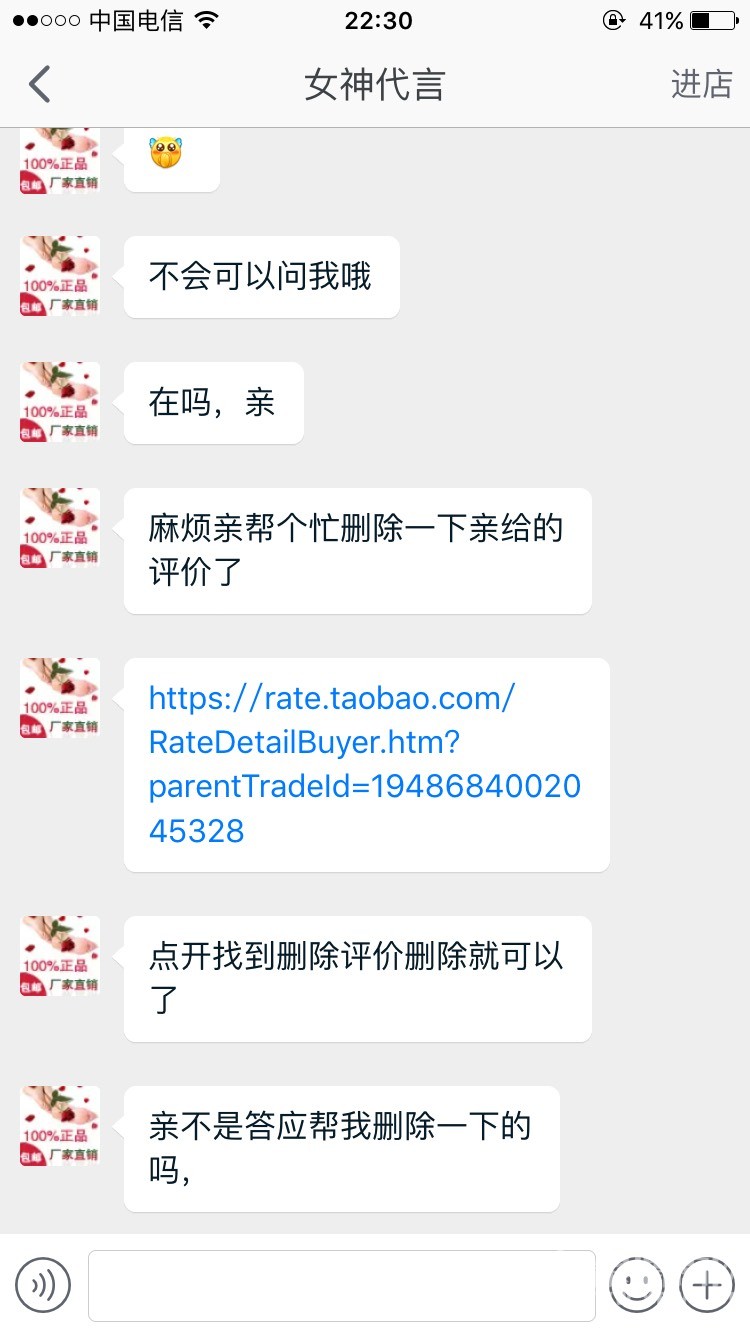Open seller avatar beside 不会可以问我哦

pos(60,276)
